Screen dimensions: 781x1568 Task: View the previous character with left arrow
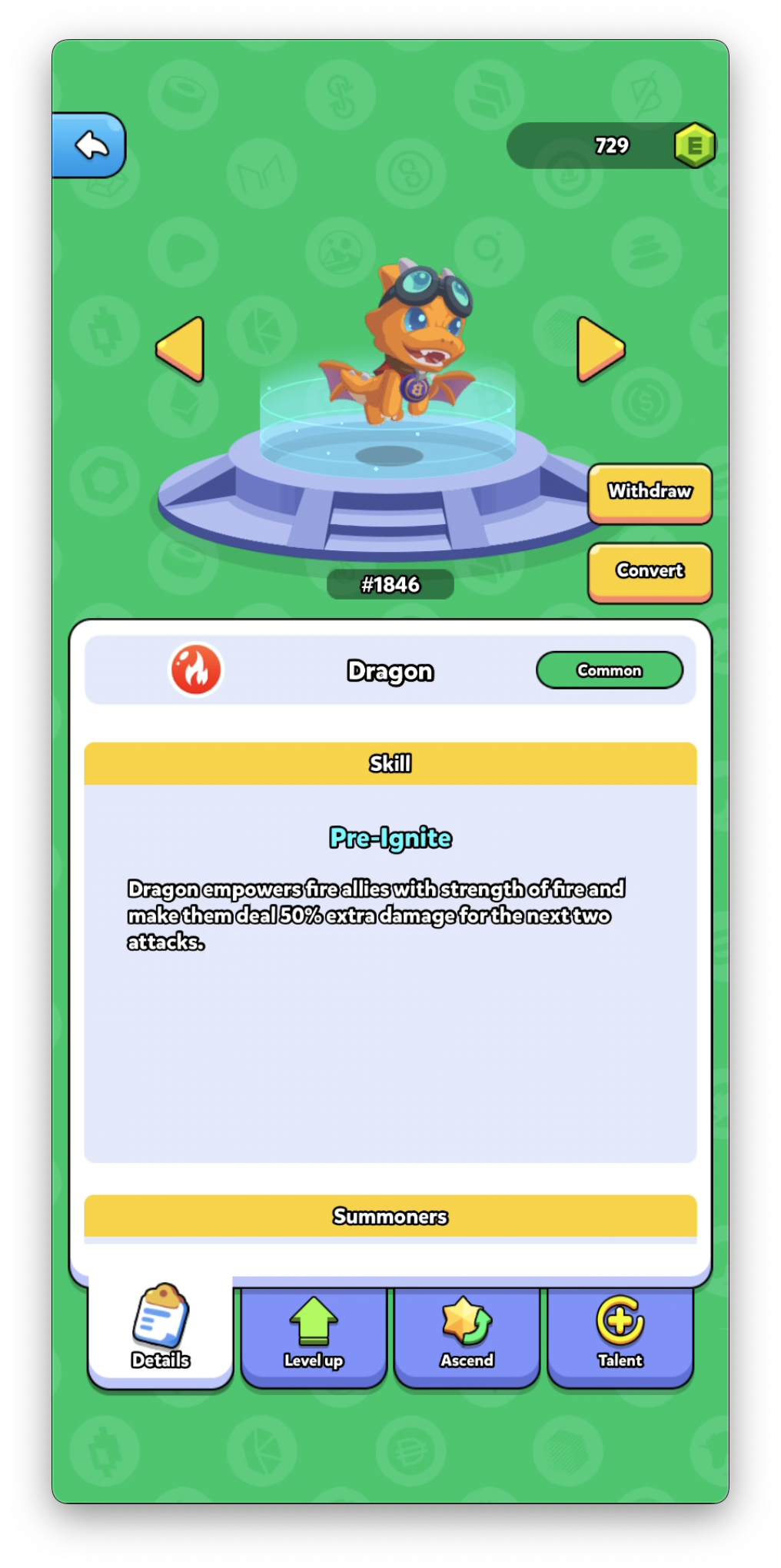click(181, 349)
